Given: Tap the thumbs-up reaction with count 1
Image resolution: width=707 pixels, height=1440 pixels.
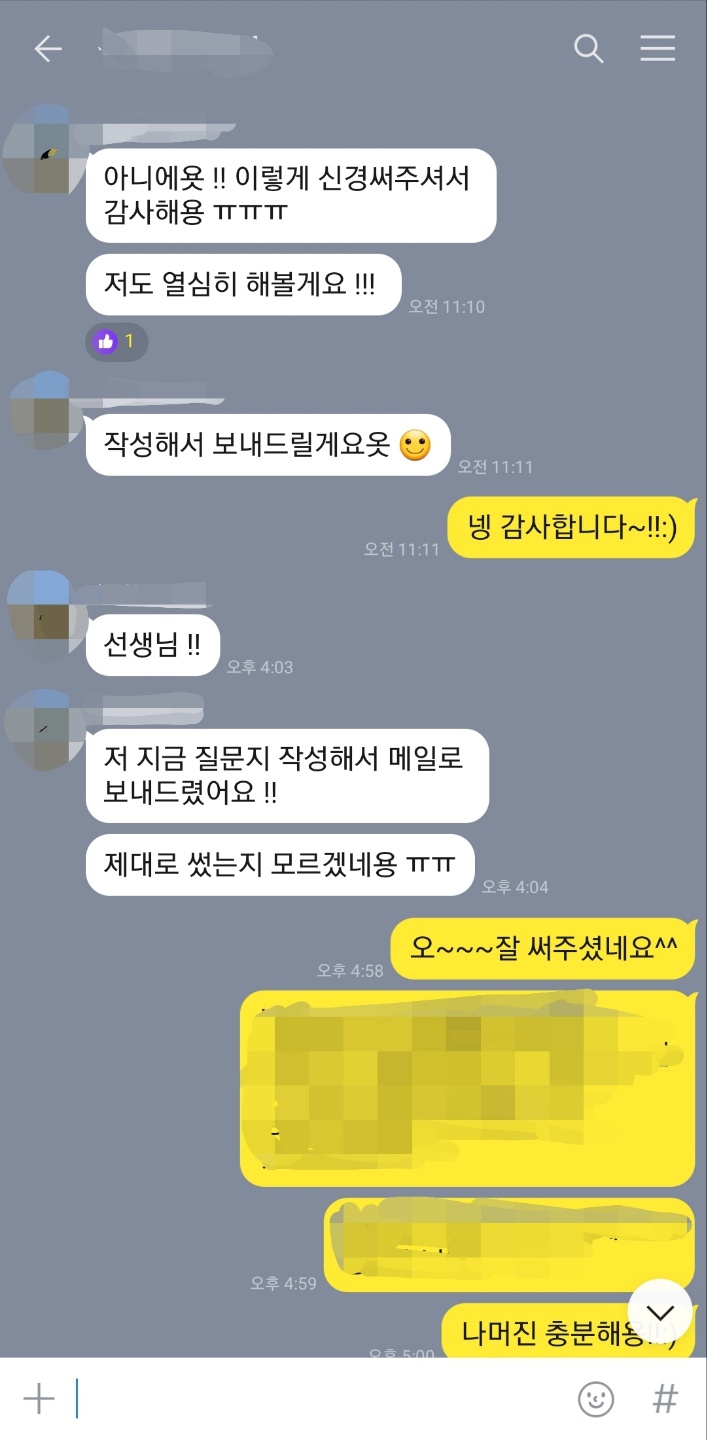Looking at the screenshot, I should coord(116,342).
